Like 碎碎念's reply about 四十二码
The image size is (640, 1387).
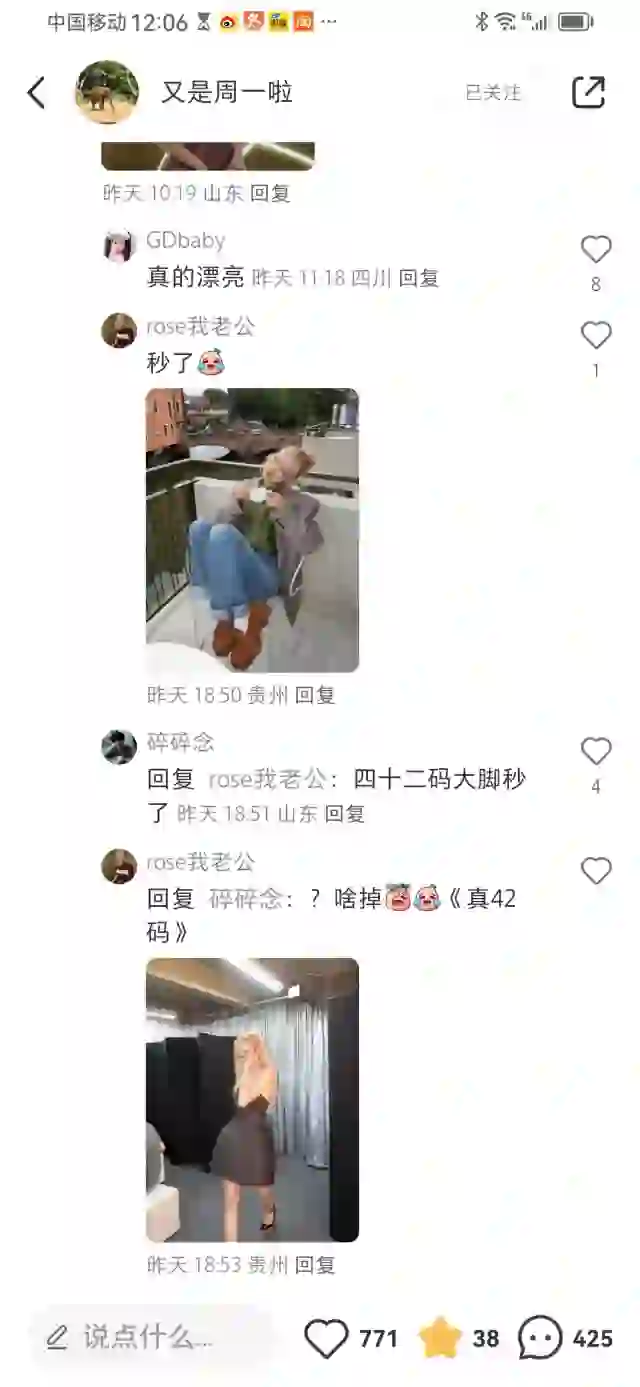point(596,752)
